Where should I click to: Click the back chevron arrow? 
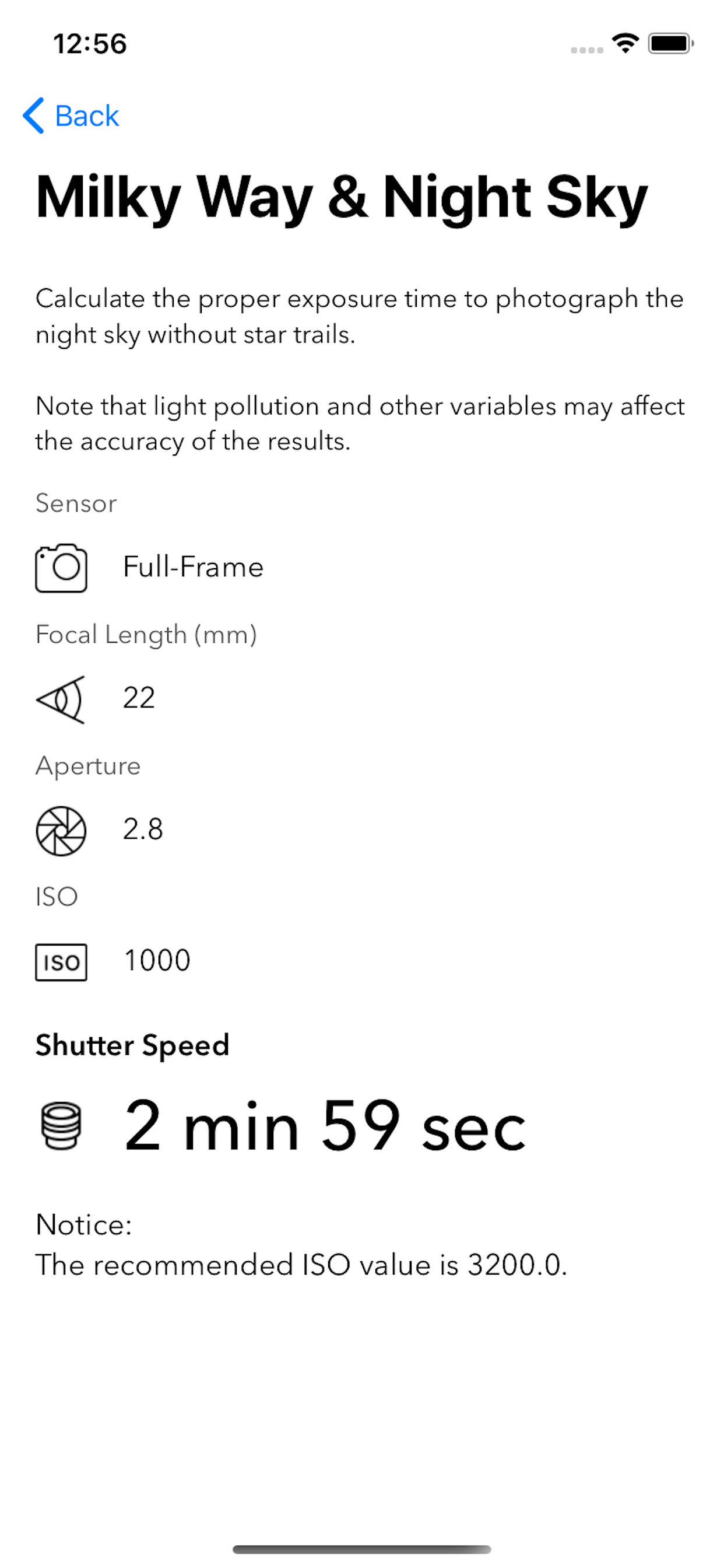[34, 116]
